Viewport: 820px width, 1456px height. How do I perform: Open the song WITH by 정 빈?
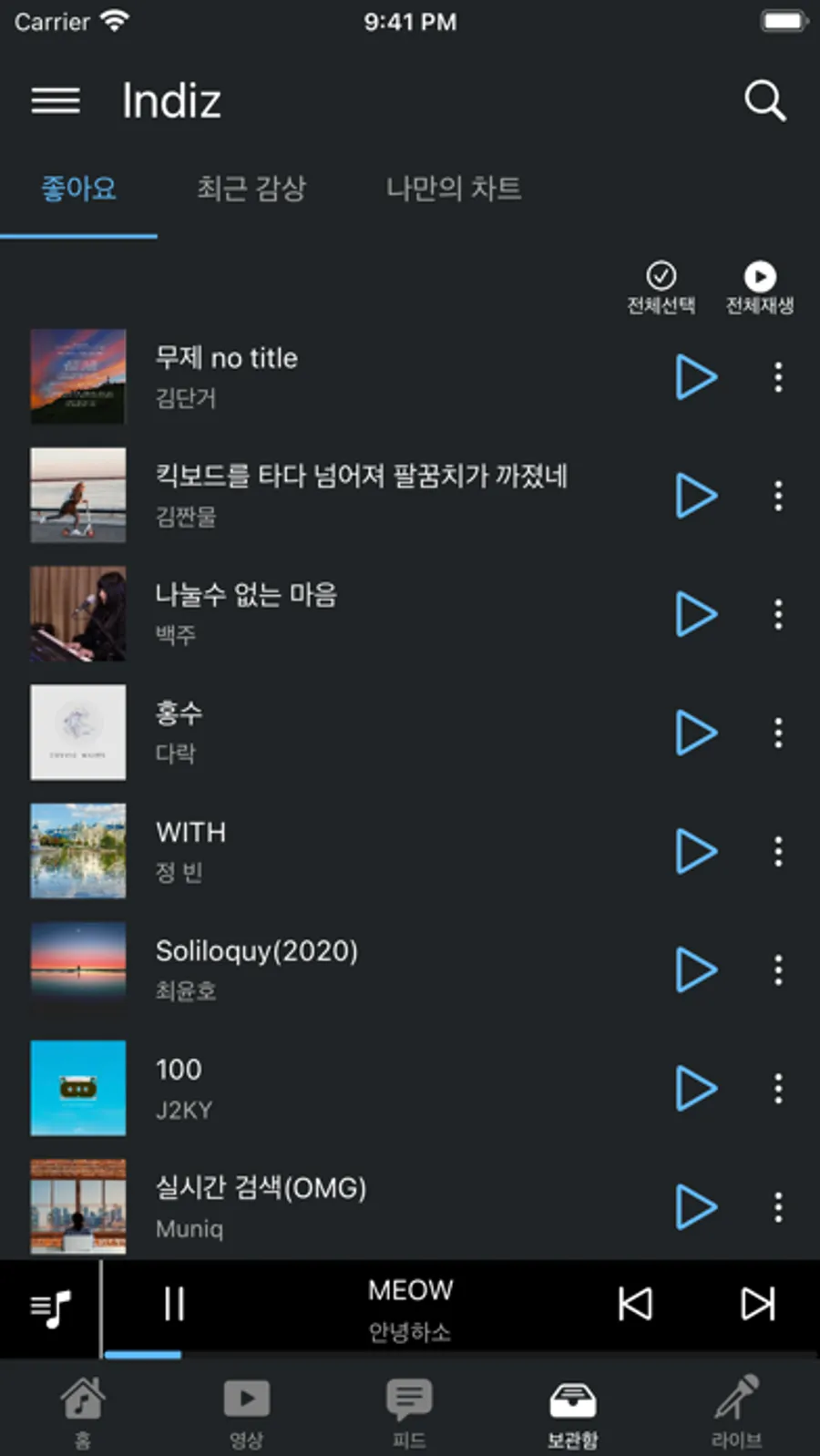pyautogui.click(x=273, y=851)
